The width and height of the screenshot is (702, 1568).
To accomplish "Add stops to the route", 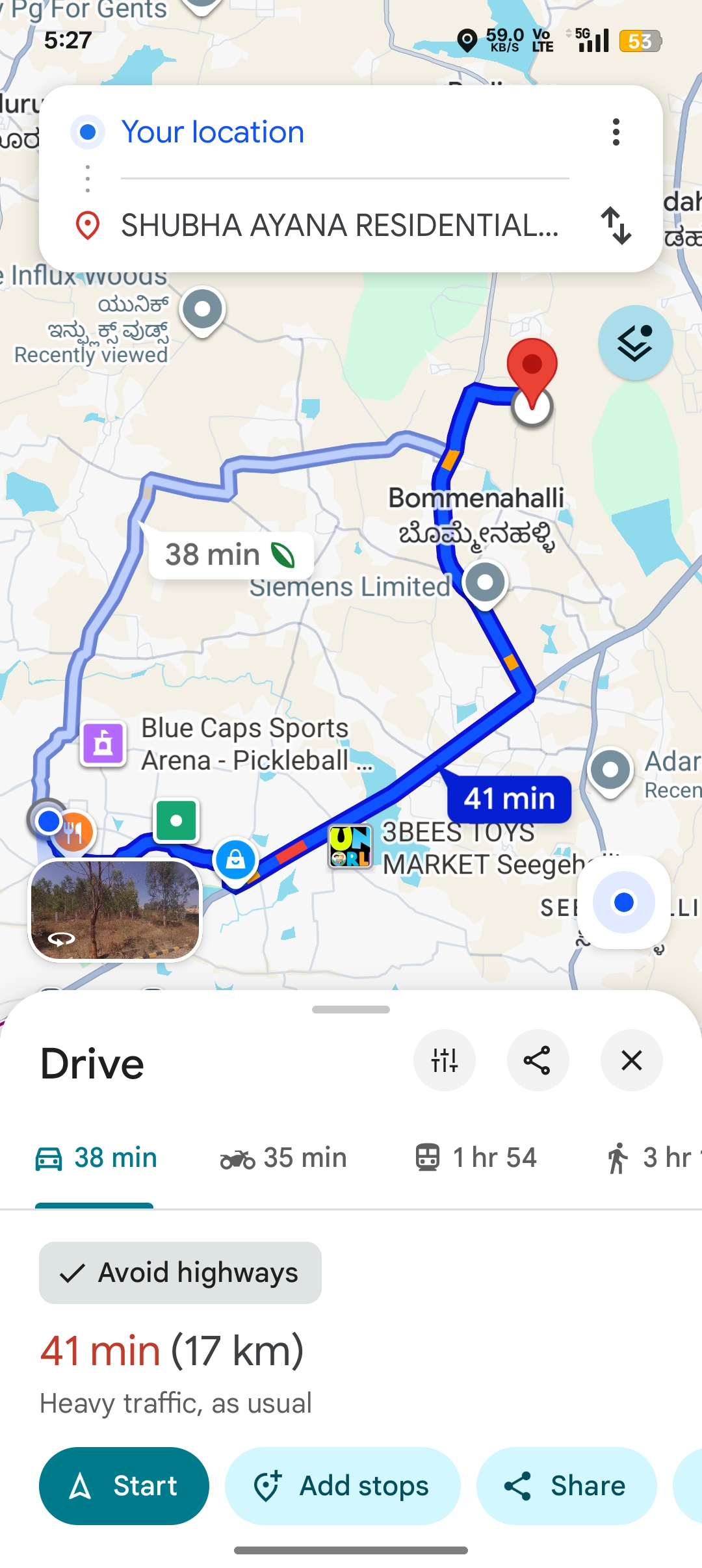I will (x=343, y=1485).
